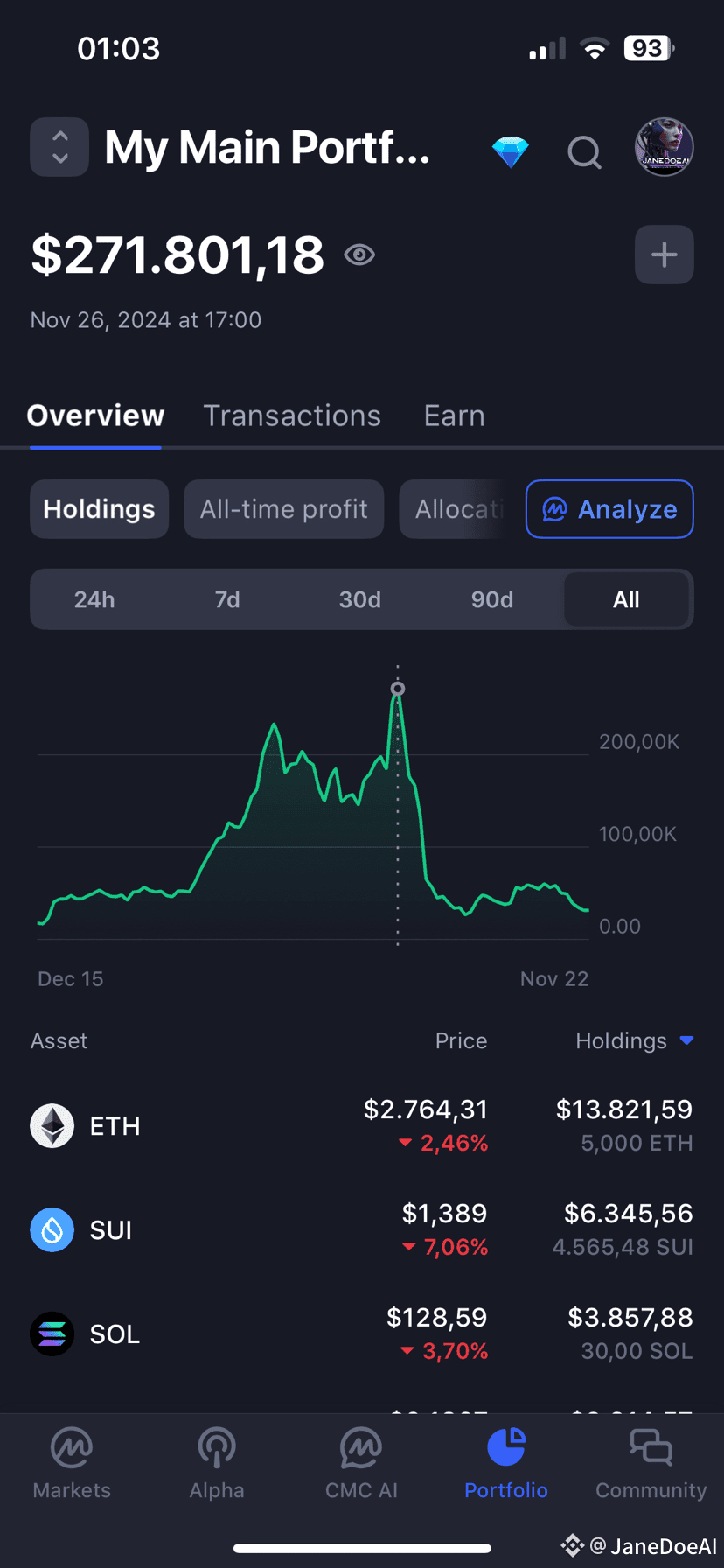Go to the Markets tab
The image size is (724, 1568).
[72, 1463]
